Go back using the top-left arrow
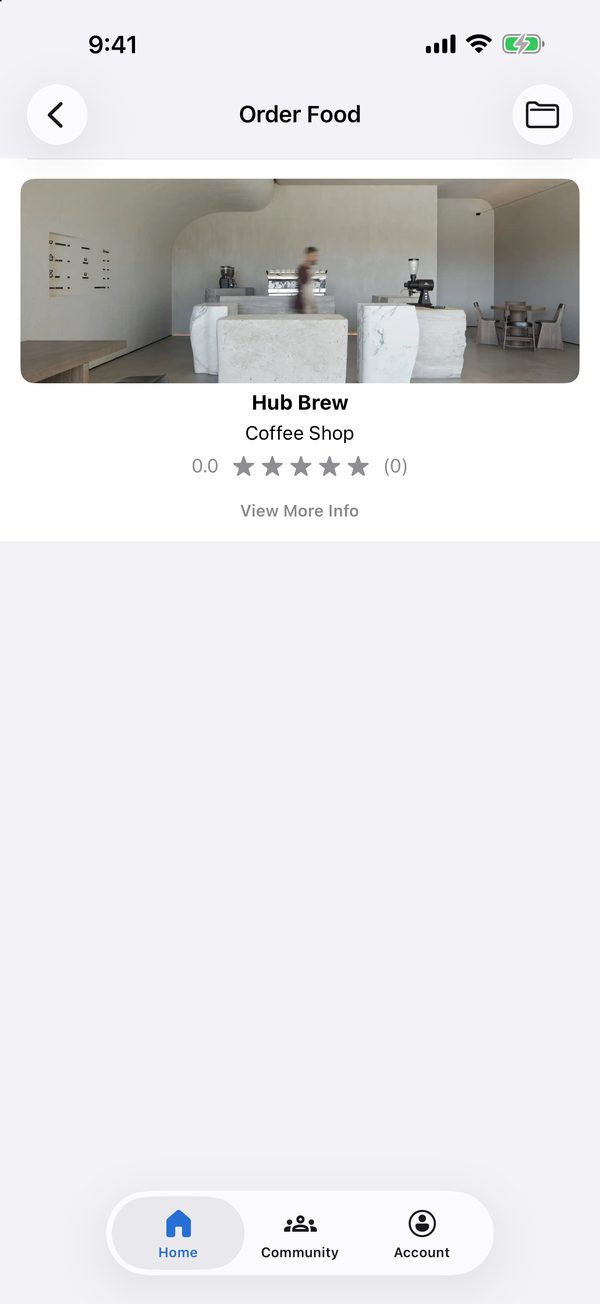The image size is (600, 1304). [57, 115]
